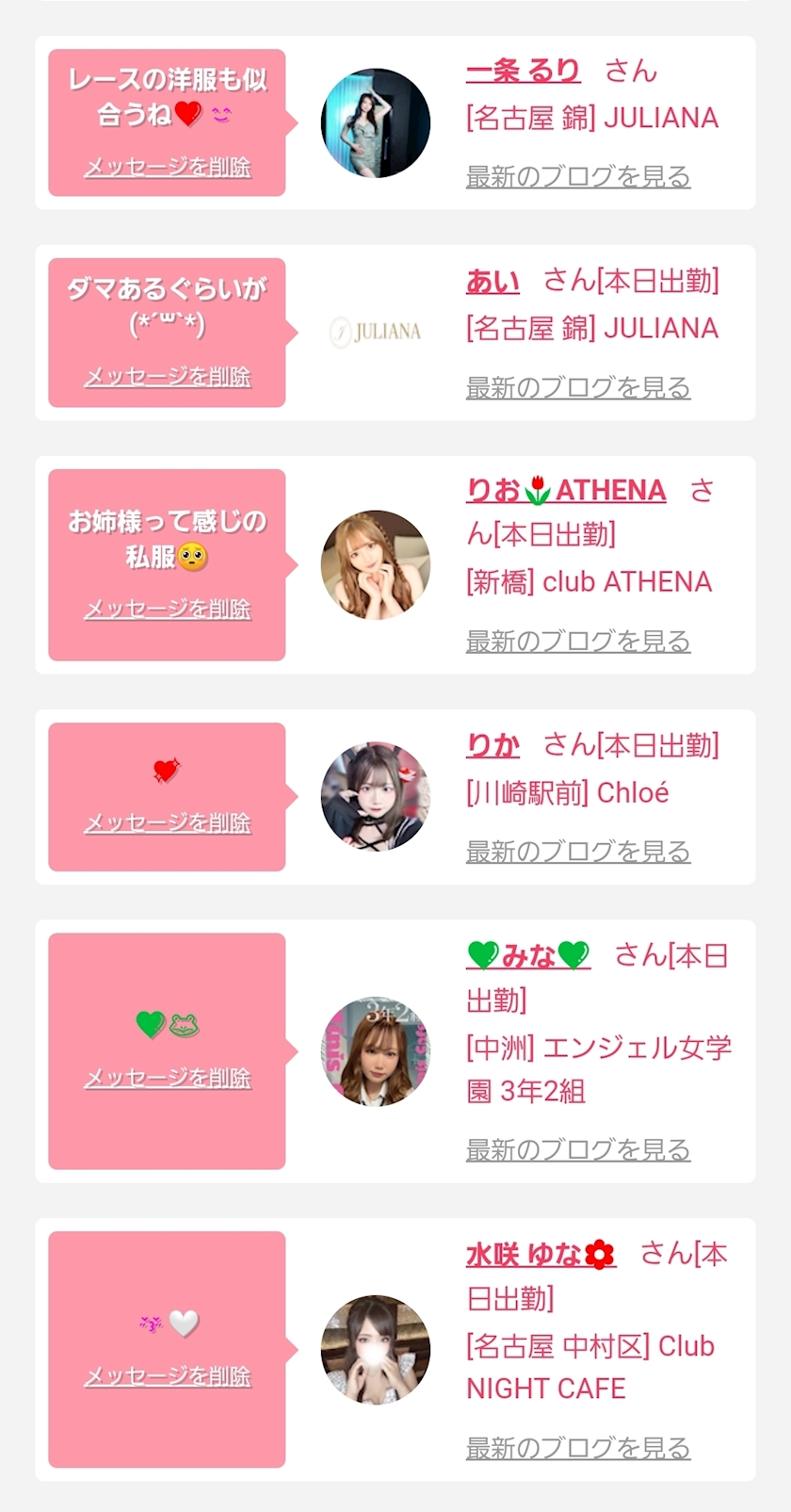Delete the ダマあるぐらいが message
Screen dimensions: 791x1512
click(x=168, y=377)
